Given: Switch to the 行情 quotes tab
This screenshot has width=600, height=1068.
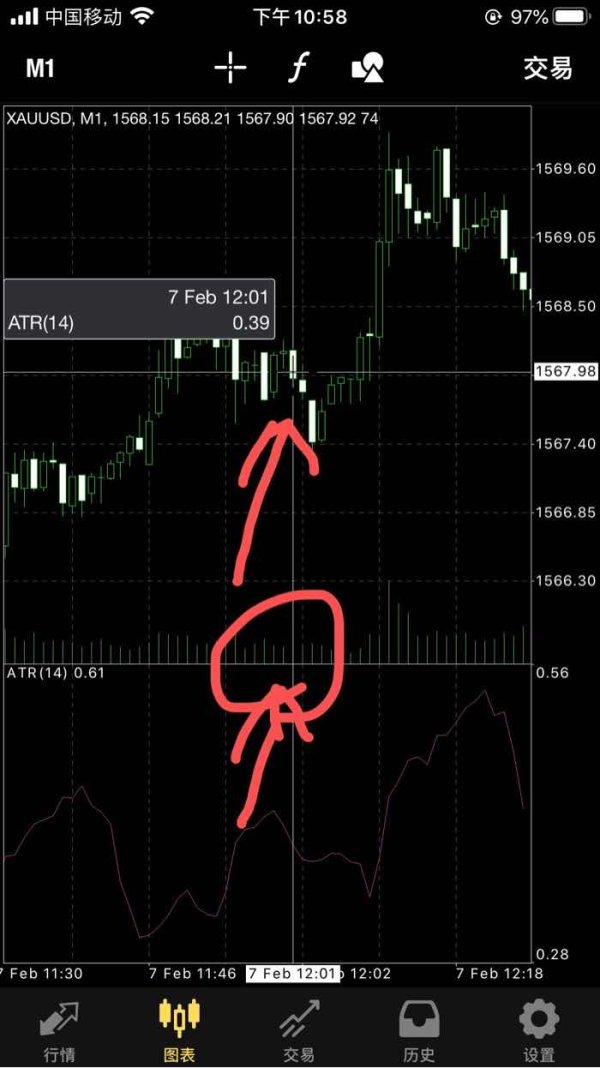Looking at the screenshot, I should [x=59, y=1030].
